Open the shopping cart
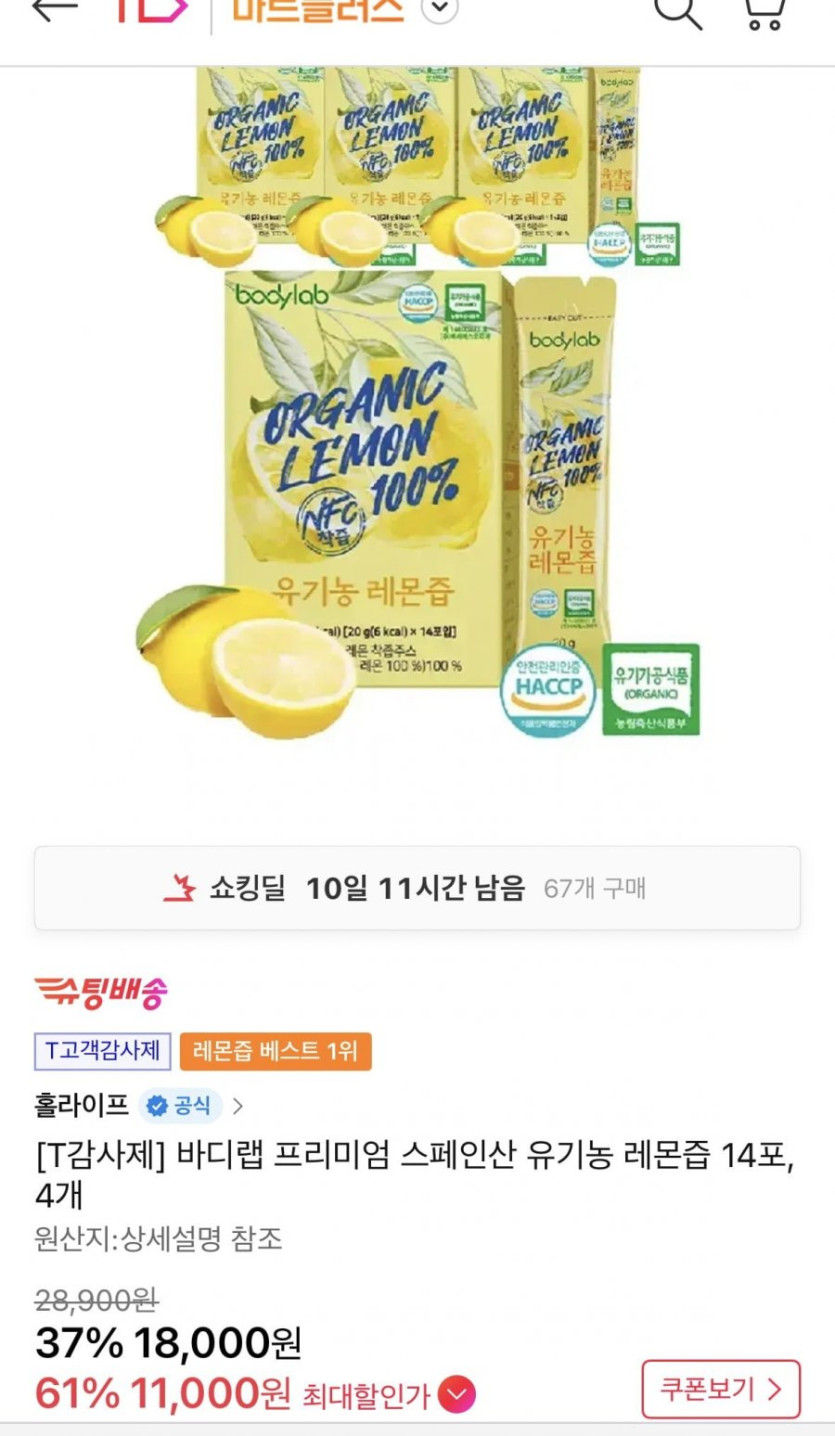This screenshot has height=1436, width=835. (x=764, y=12)
